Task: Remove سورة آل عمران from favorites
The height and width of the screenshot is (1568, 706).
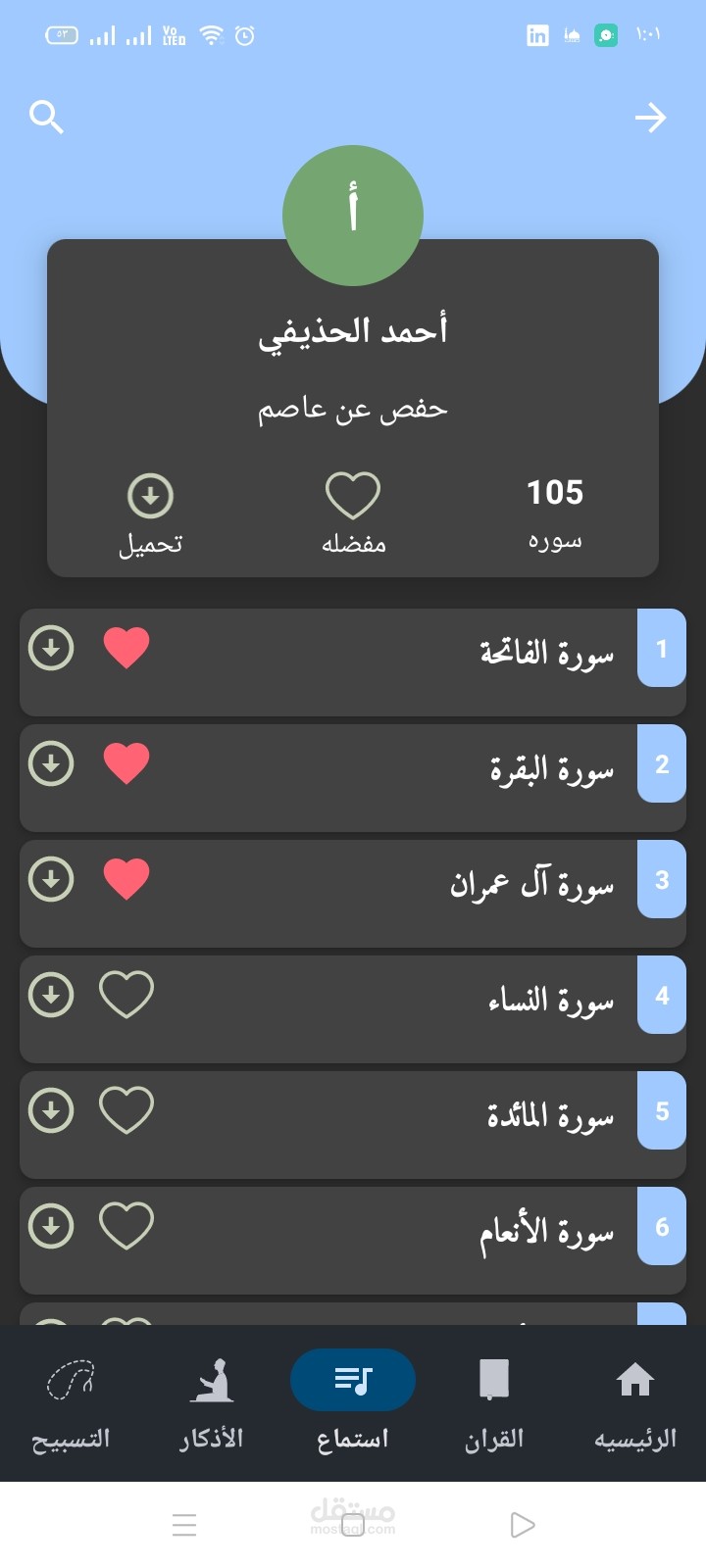Action: coord(126,879)
